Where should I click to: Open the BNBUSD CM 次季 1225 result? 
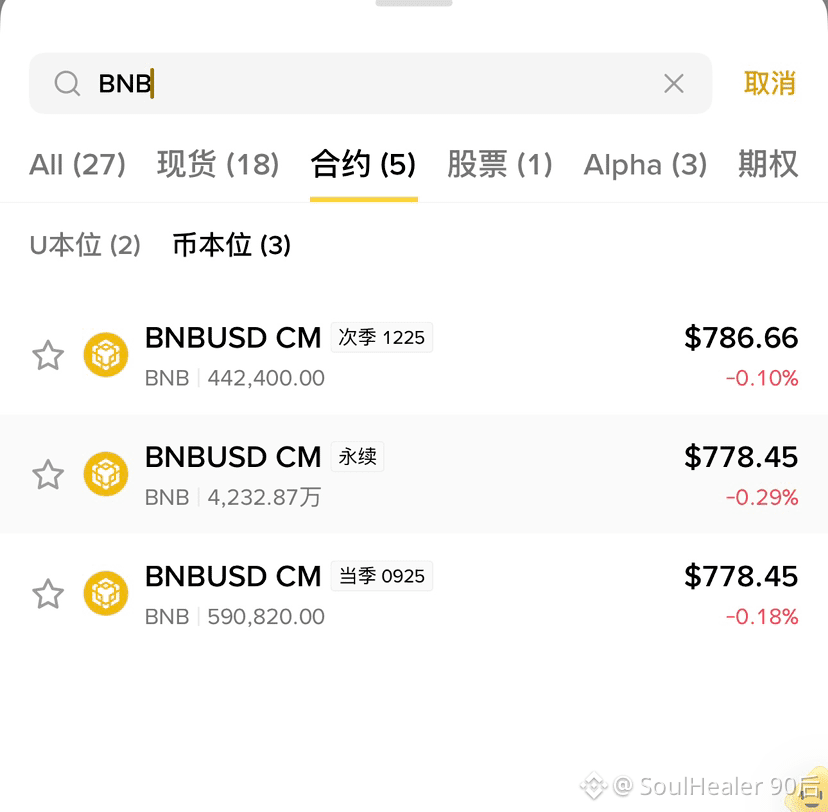(414, 356)
